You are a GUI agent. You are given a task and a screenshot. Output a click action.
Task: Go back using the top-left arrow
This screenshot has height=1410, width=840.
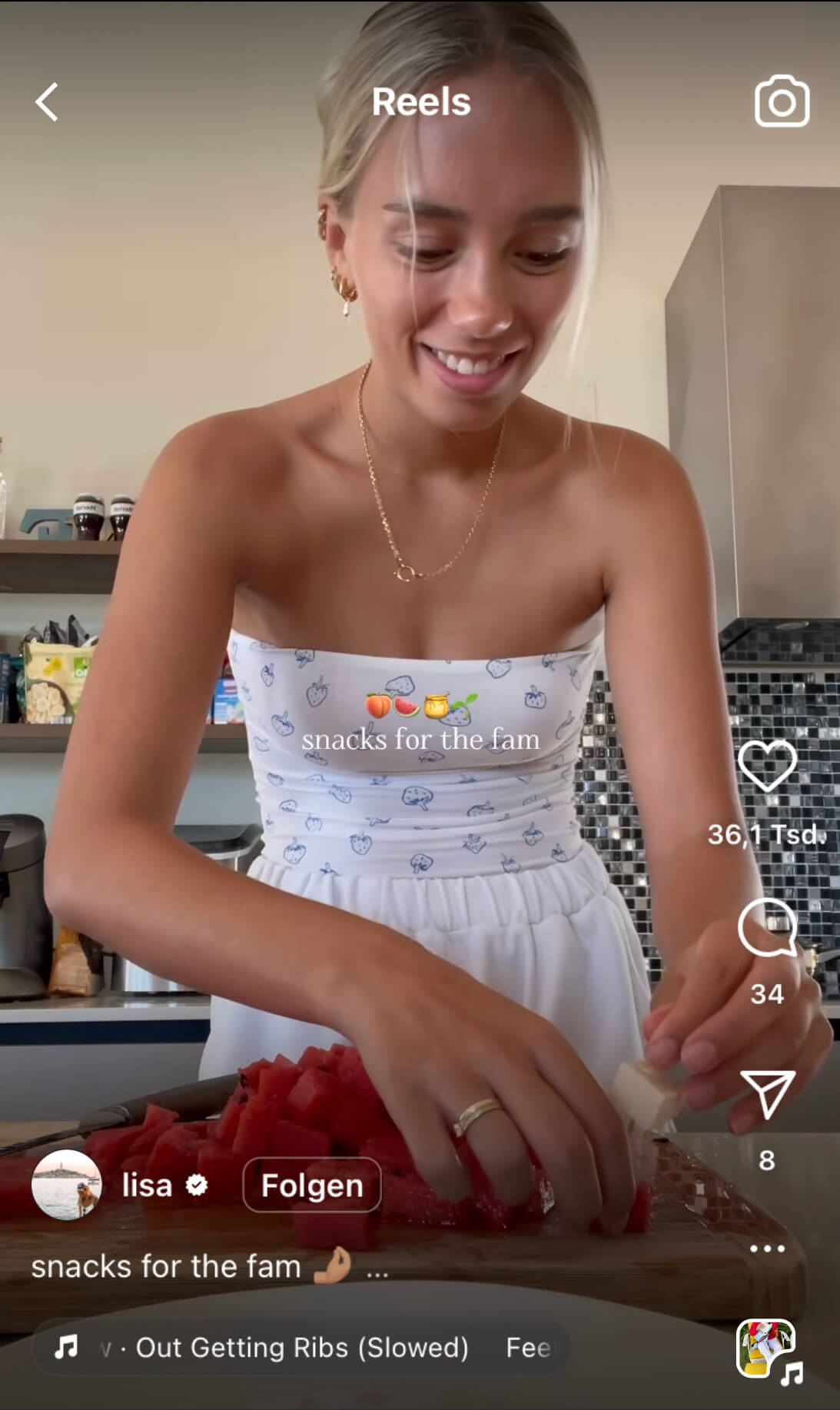point(47,102)
